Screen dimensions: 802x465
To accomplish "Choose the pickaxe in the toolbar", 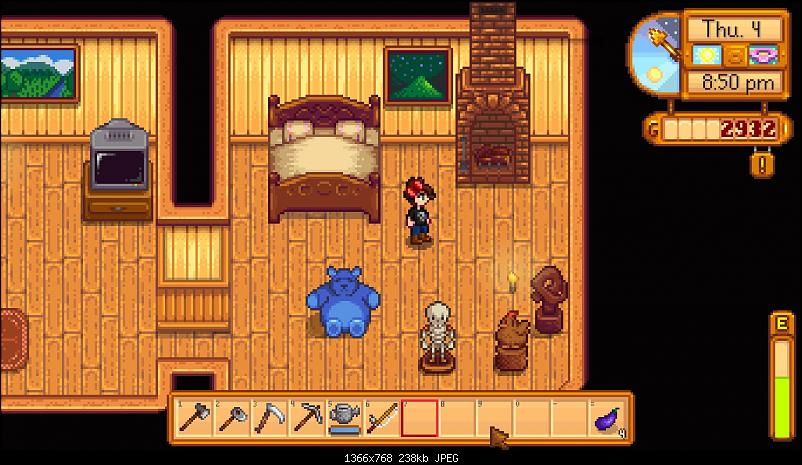I will (x=306, y=418).
